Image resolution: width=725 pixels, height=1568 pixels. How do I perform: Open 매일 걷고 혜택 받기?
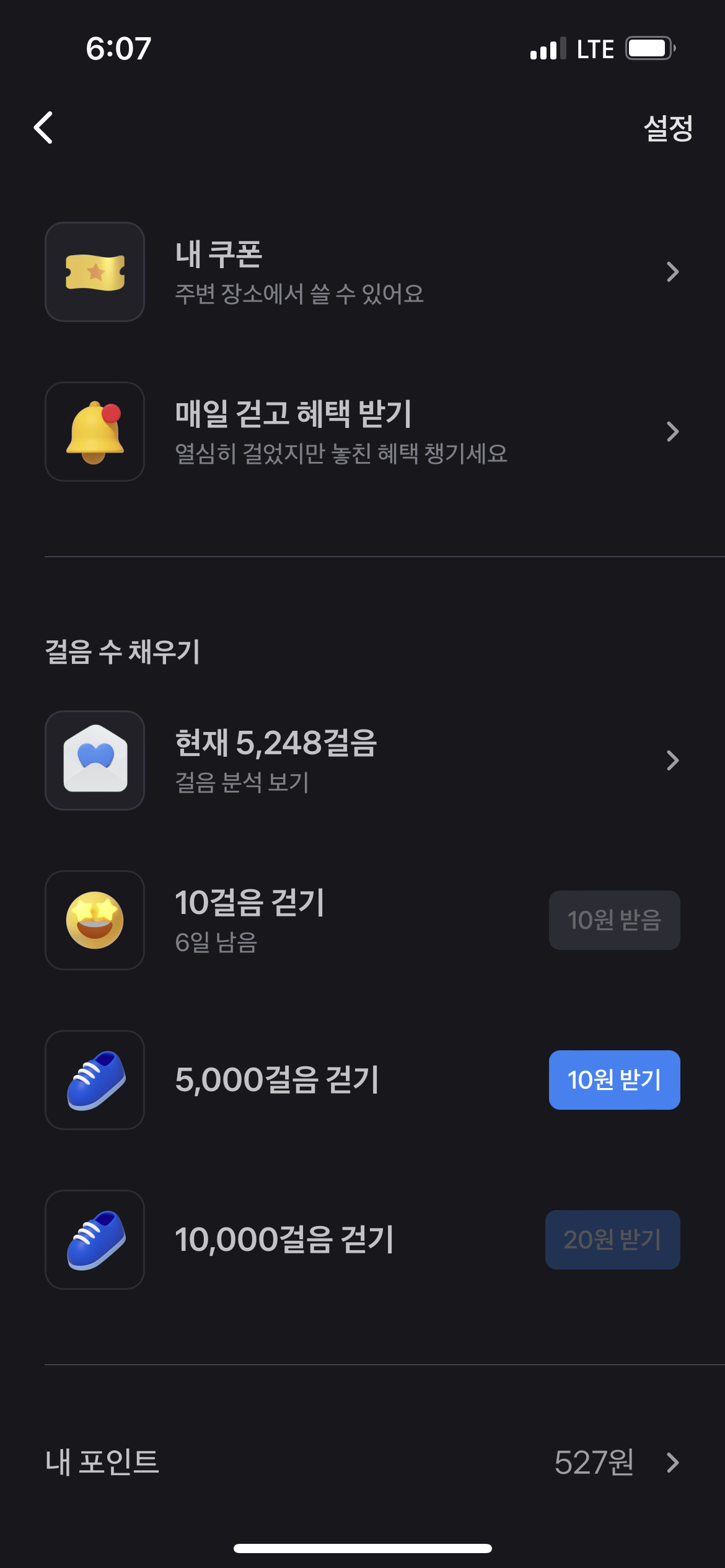click(362, 432)
